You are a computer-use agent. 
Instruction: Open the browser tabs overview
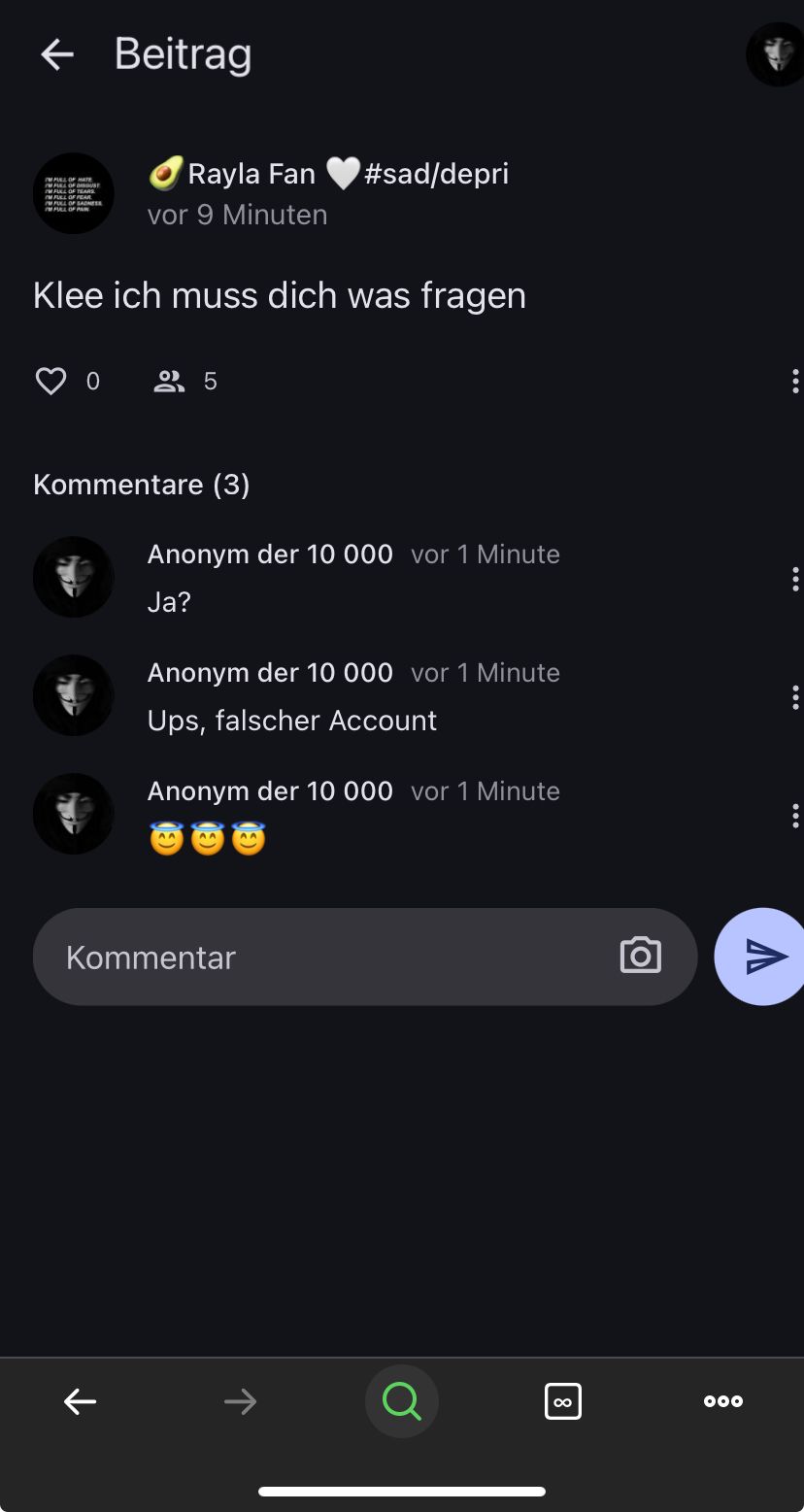coord(563,1401)
